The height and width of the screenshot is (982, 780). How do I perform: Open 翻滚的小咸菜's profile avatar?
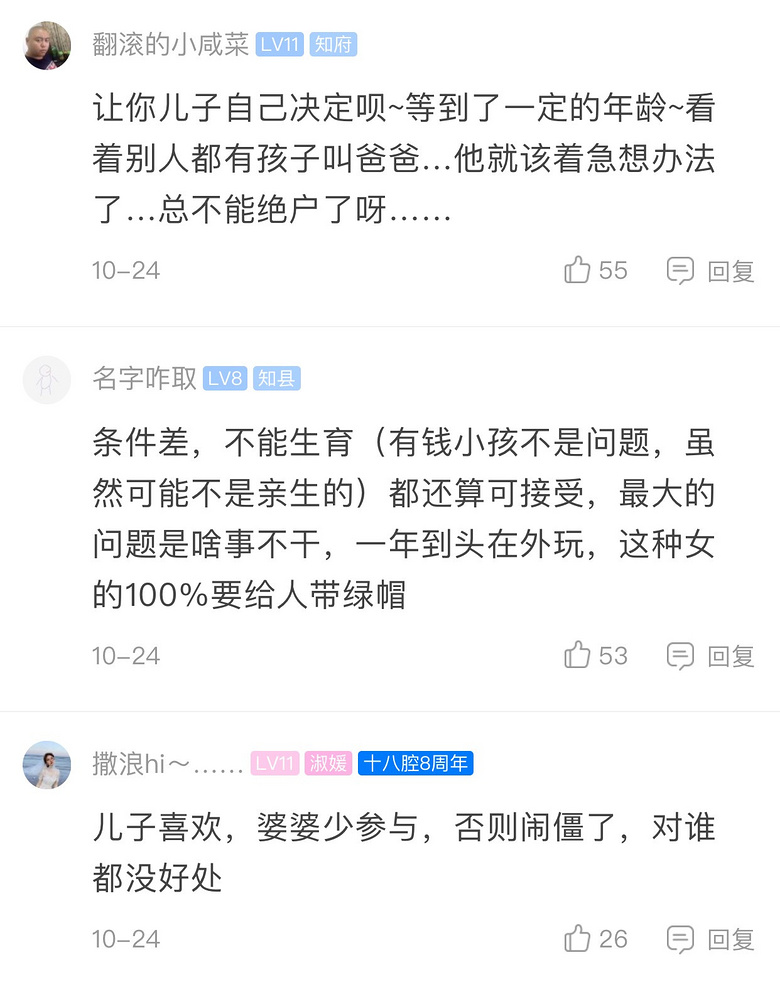click(47, 45)
